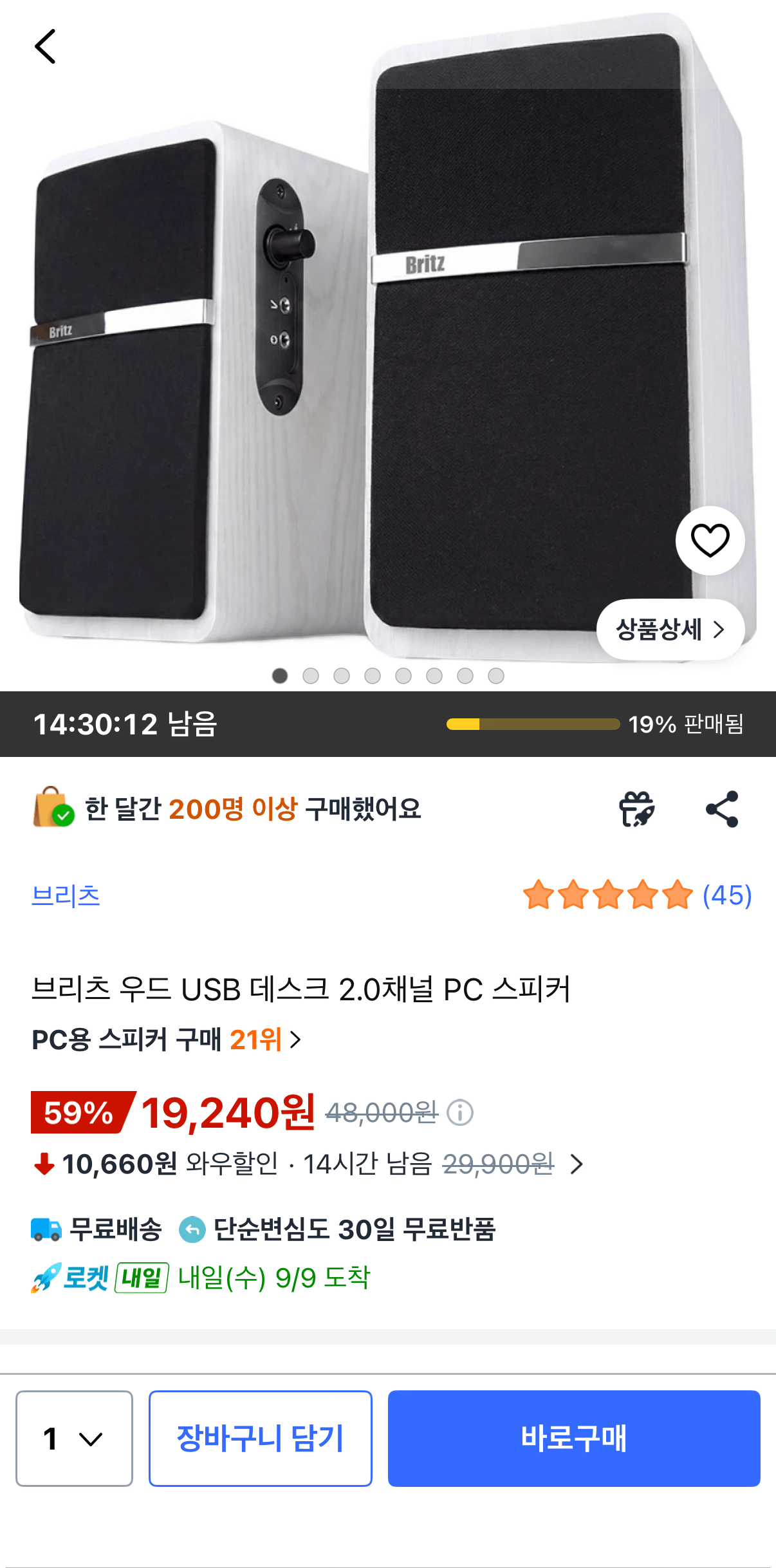This screenshot has width=776, height=1568.
Task: Tap 장바구니 담기 to add to cart
Action: click(x=260, y=1438)
